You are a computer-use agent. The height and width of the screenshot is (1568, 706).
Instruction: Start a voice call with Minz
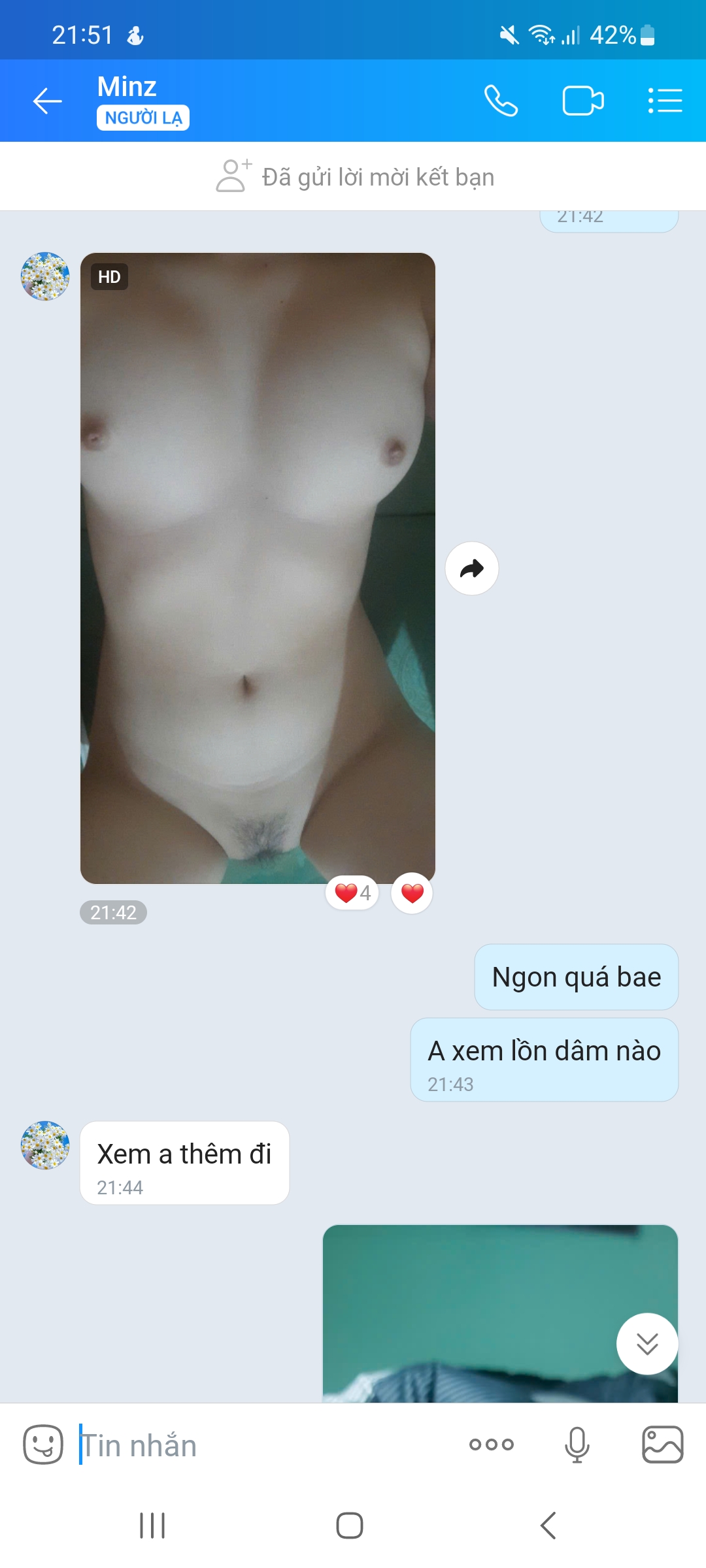[x=501, y=101]
